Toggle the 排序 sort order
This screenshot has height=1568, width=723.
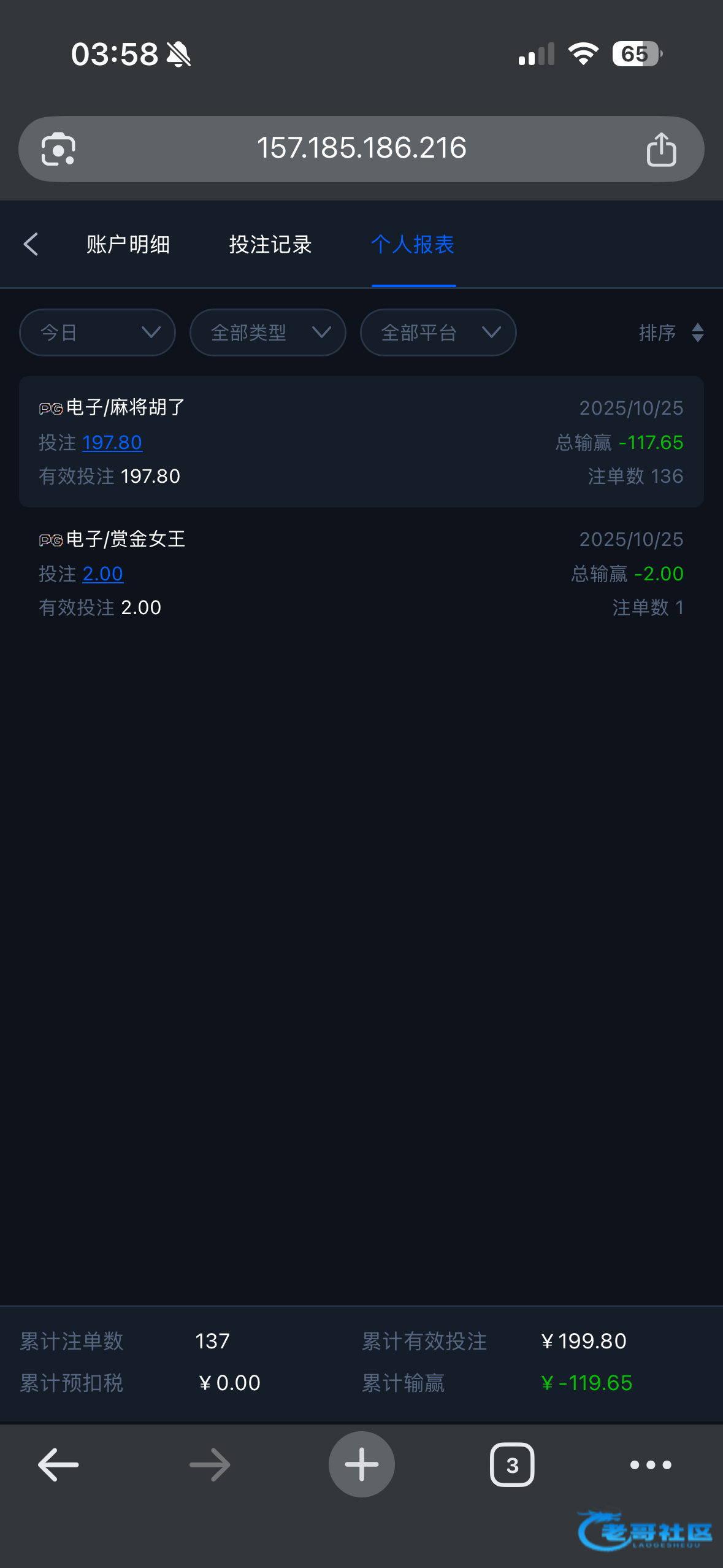(671, 332)
